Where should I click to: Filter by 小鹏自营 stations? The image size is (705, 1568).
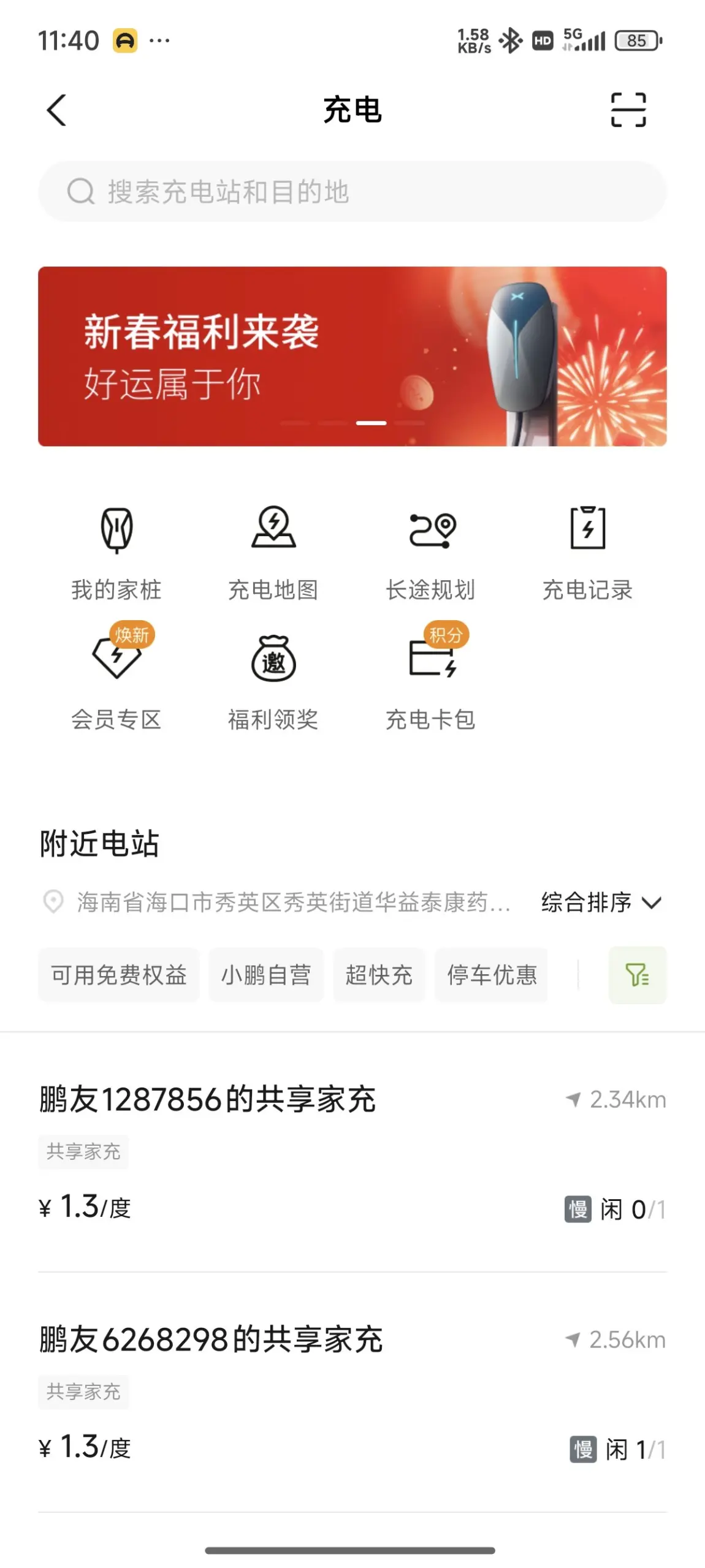click(266, 975)
